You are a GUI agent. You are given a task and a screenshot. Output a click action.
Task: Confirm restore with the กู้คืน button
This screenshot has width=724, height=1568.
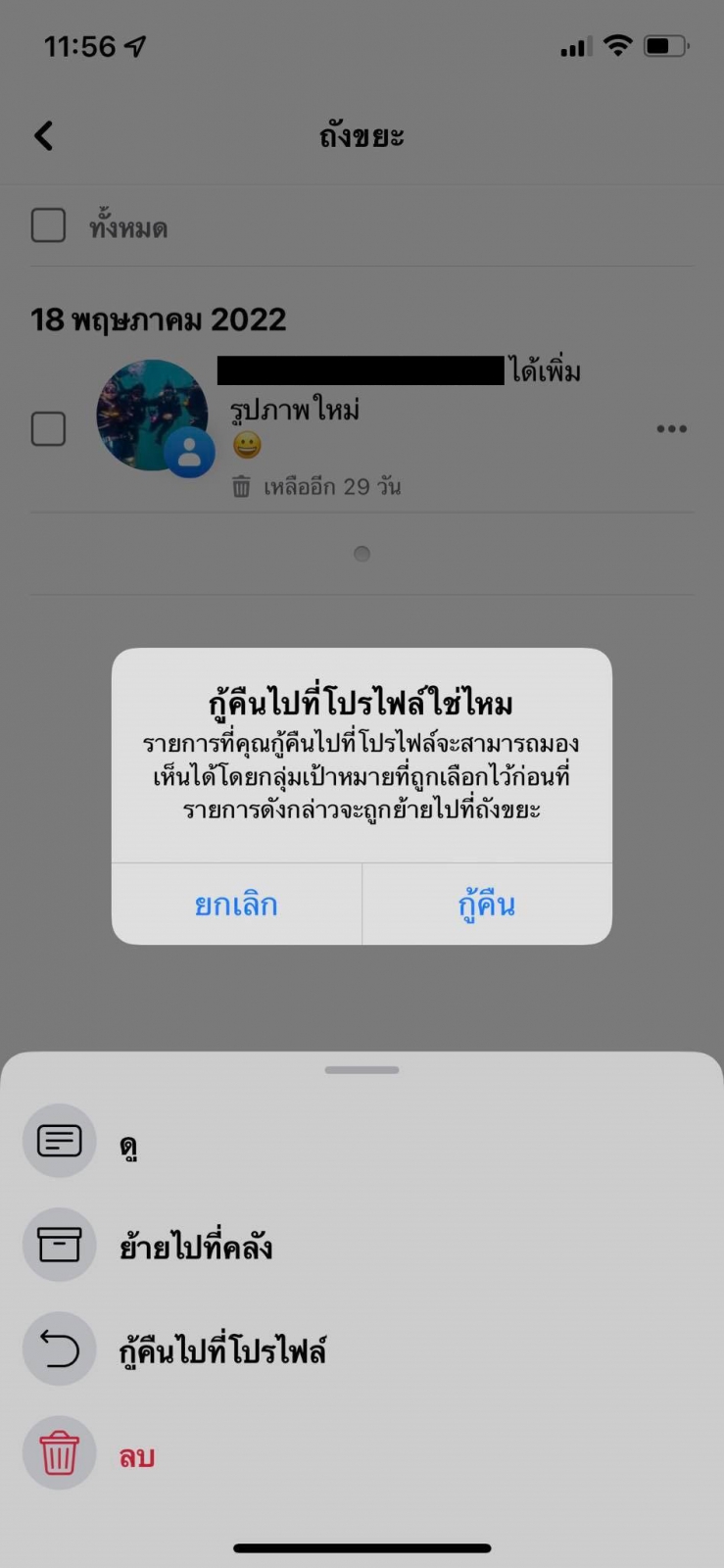[487, 905]
